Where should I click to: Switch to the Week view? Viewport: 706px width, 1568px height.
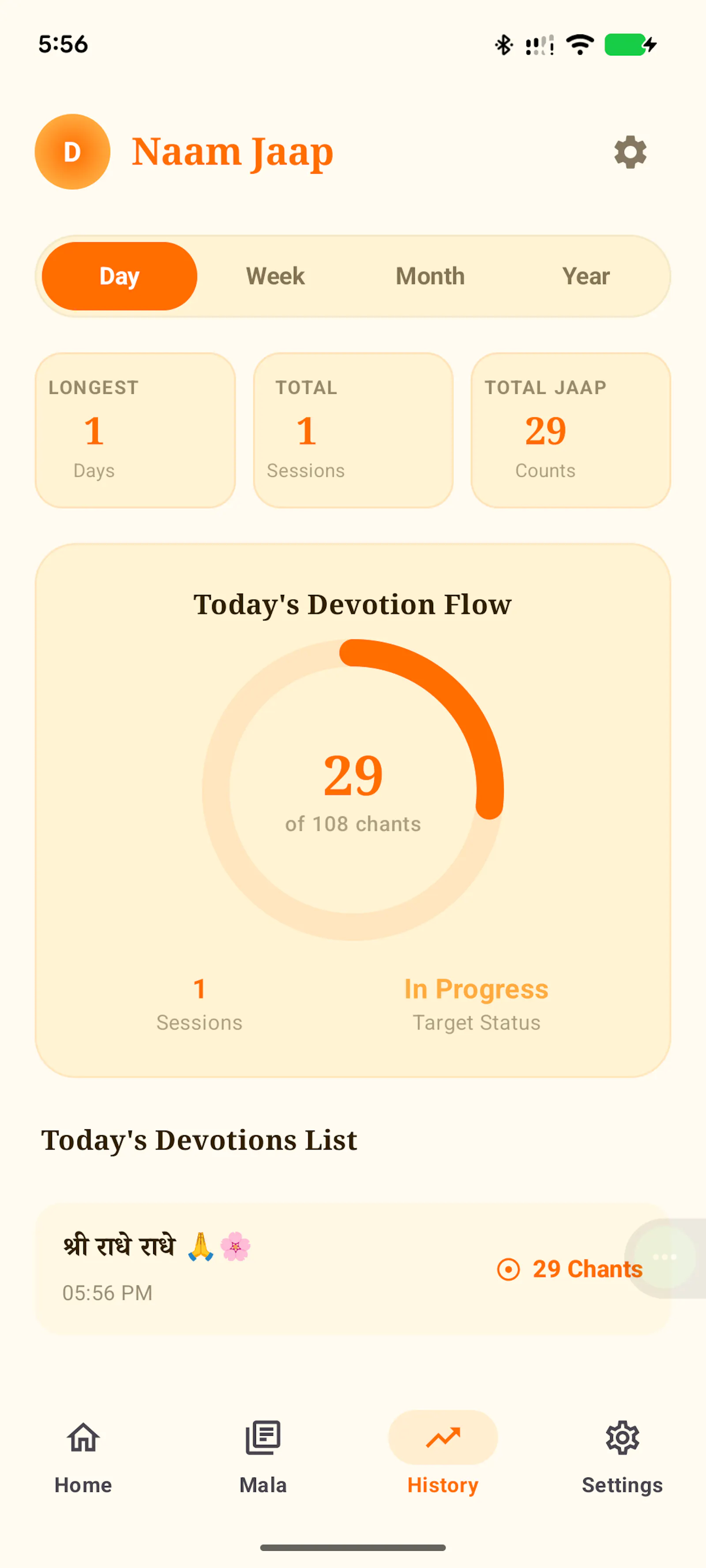(x=275, y=276)
